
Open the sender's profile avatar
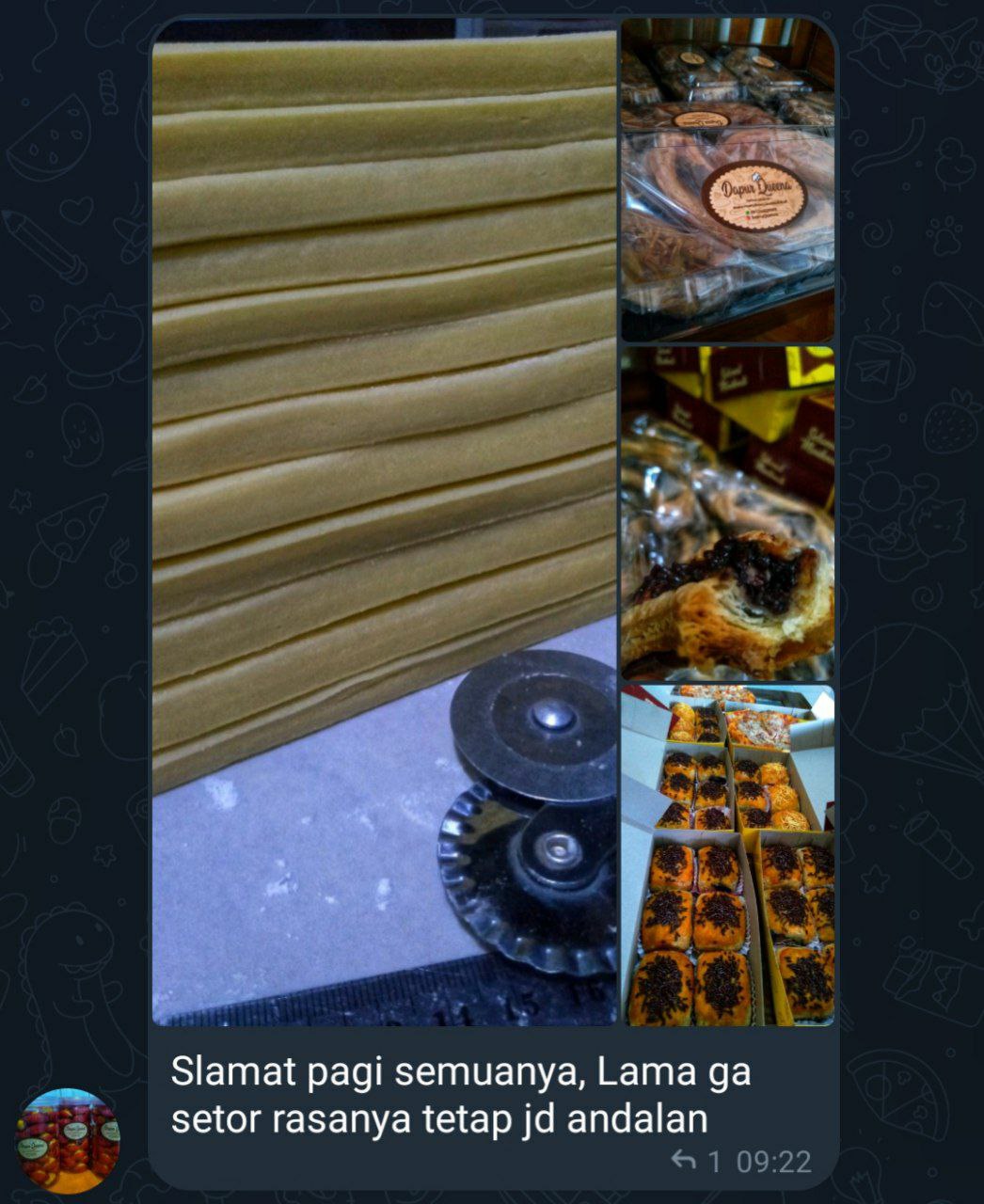(x=68, y=1140)
